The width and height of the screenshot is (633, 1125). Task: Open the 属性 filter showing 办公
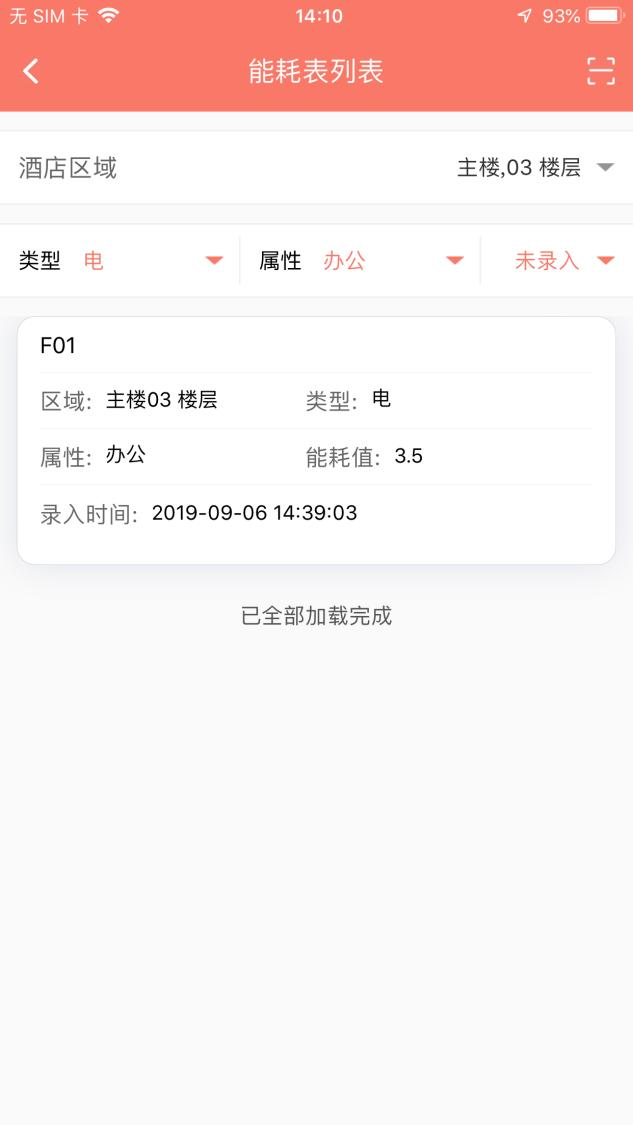tap(360, 260)
